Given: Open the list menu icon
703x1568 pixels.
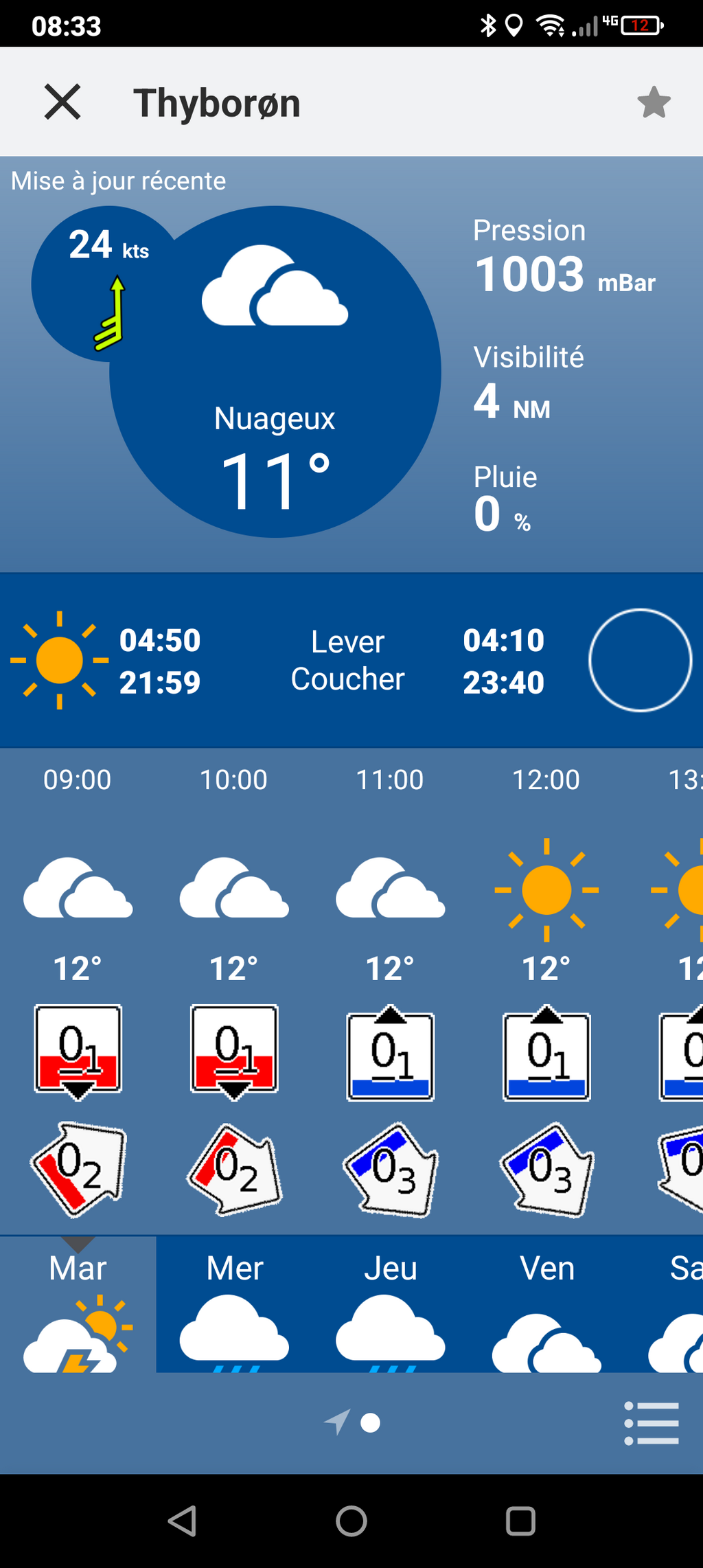Looking at the screenshot, I should click(652, 1423).
